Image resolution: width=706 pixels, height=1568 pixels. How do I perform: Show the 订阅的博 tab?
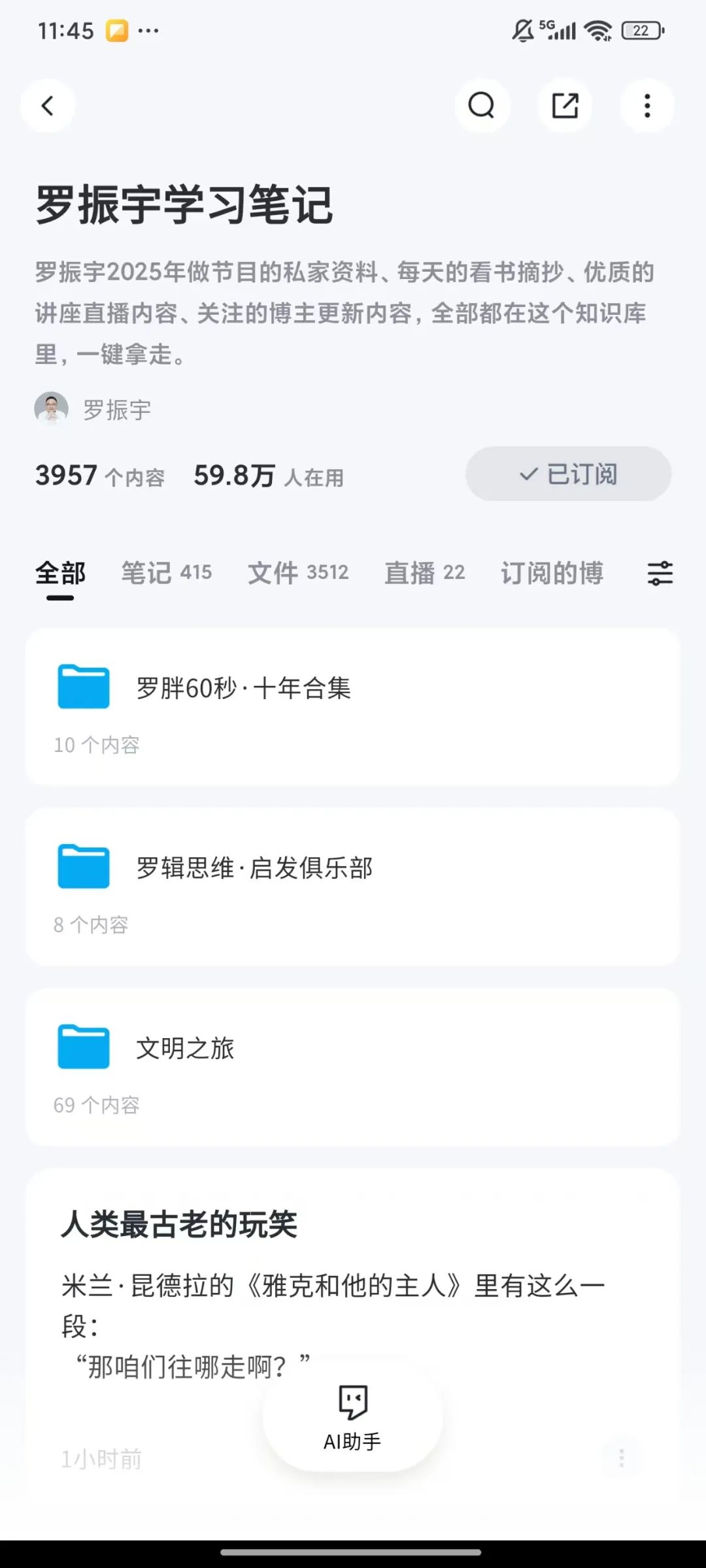[552, 573]
